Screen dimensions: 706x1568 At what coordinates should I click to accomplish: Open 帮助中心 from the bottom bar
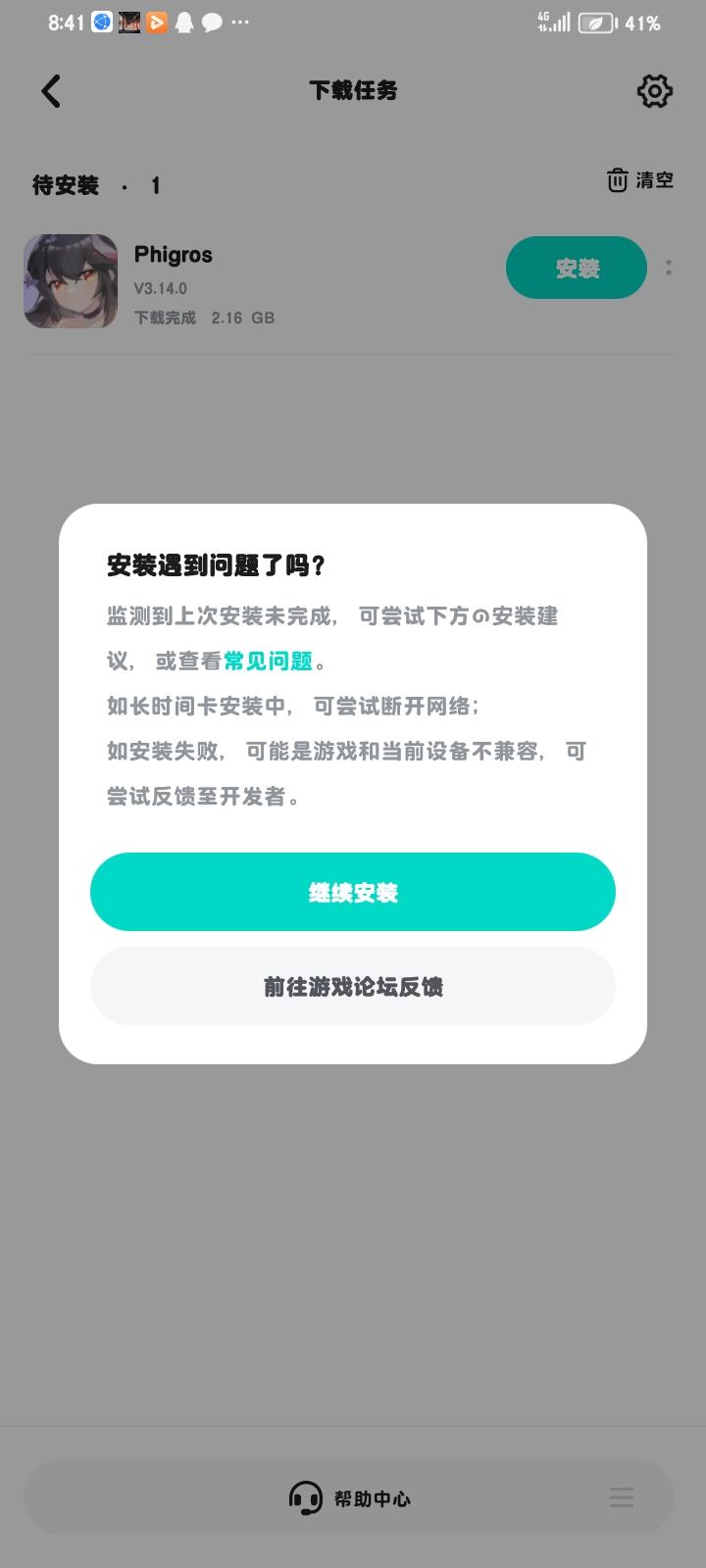[352, 1497]
